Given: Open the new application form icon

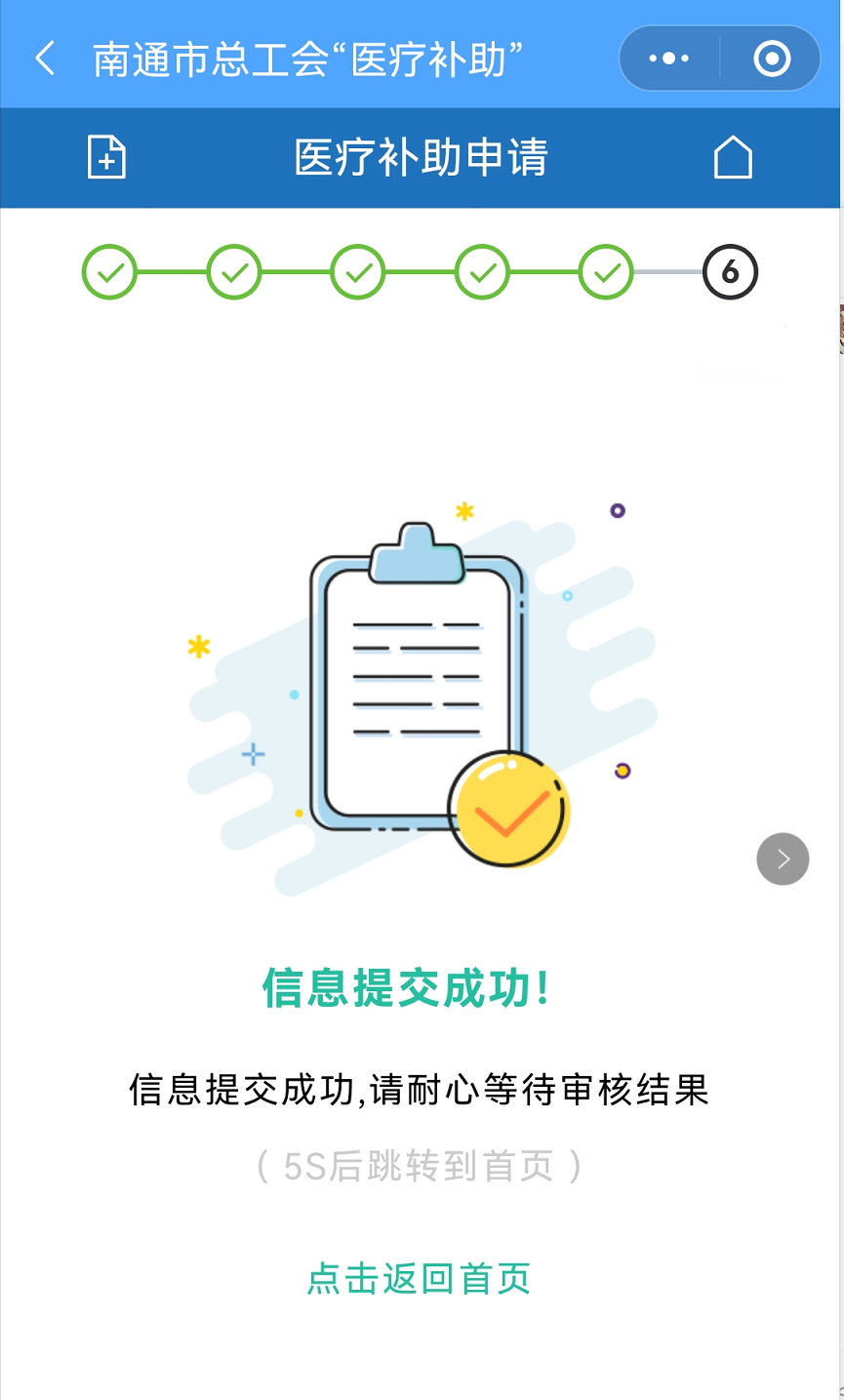Looking at the screenshot, I should tap(106, 156).
